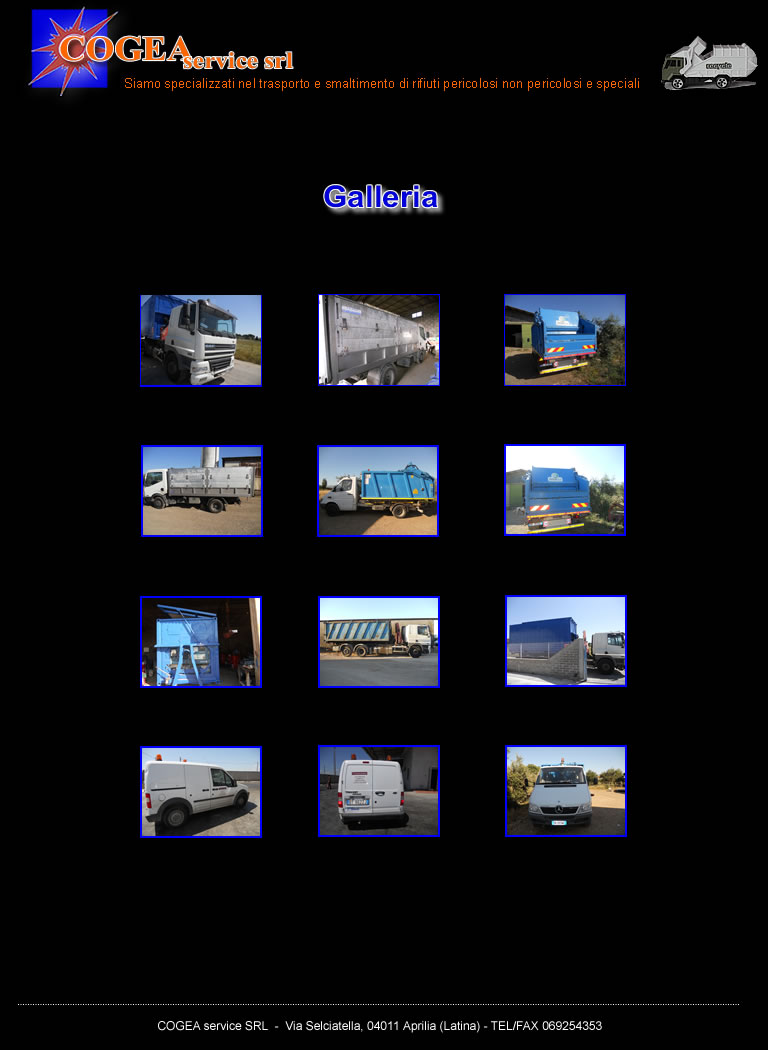The image size is (768, 1050).
Task: View the blue compactor truck side photo
Action: coord(378,491)
